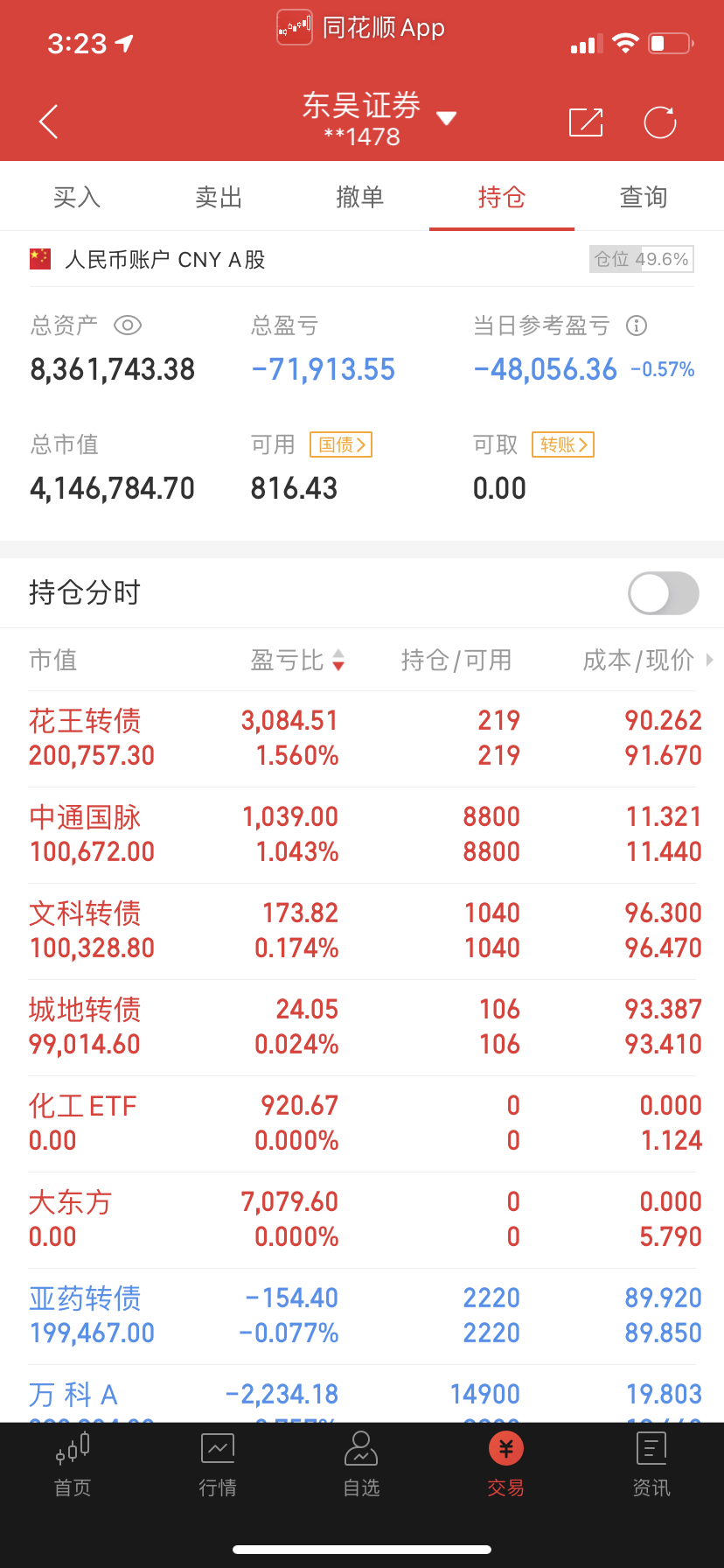Share the holdings page
The height and width of the screenshot is (1568, 724).
coord(585,122)
